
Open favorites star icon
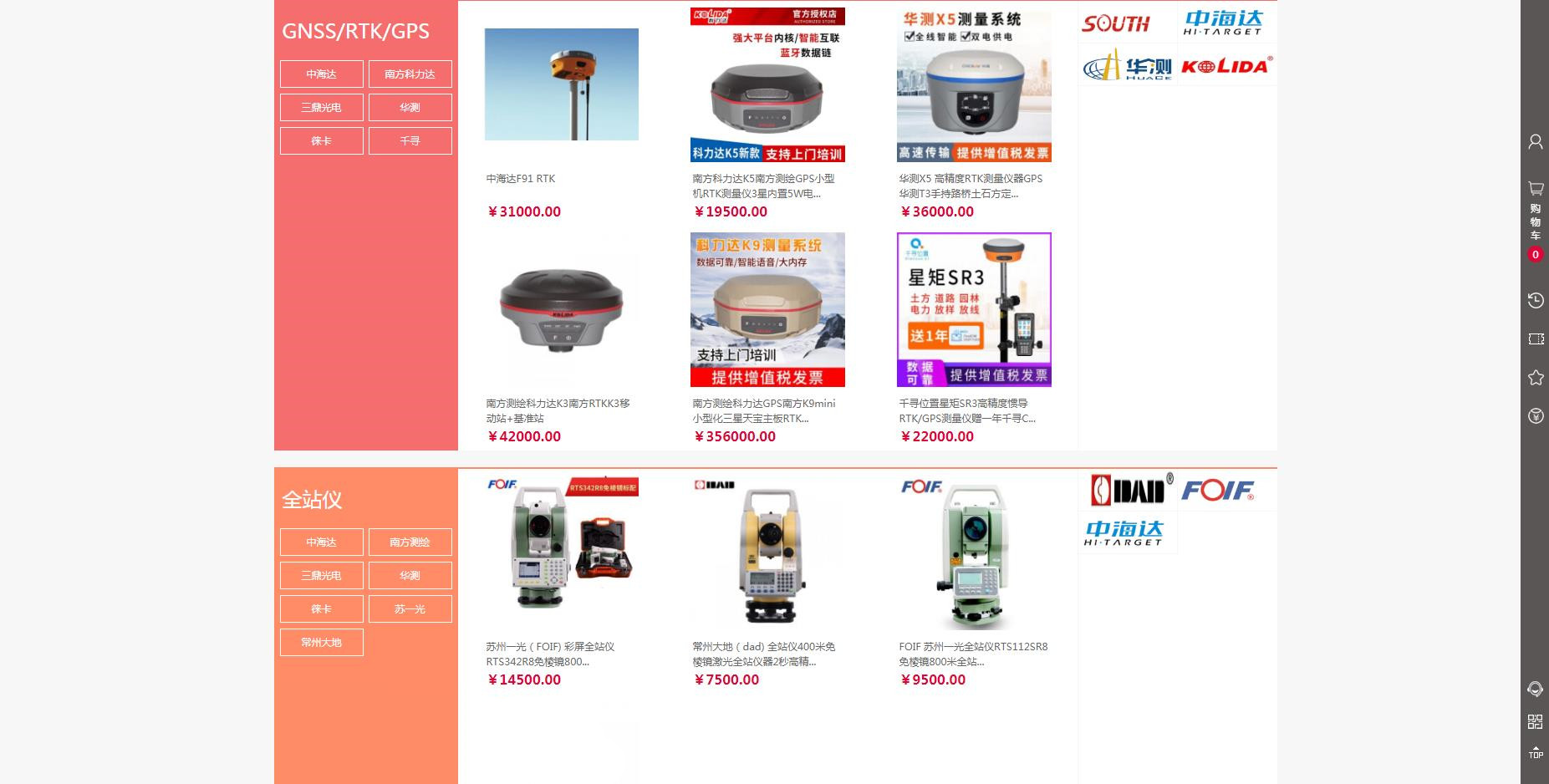1535,378
